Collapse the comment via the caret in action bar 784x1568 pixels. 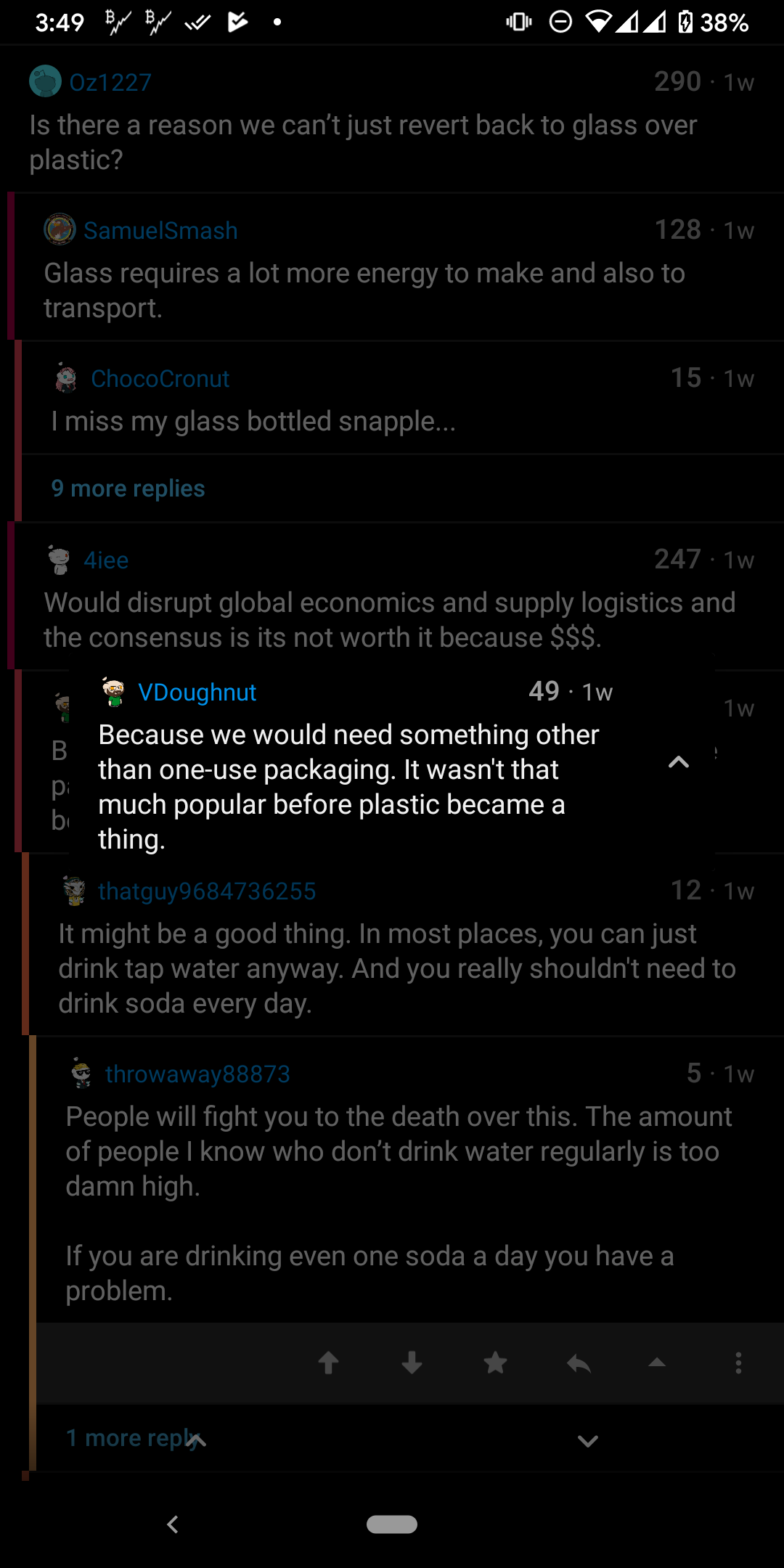click(657, 1363)
